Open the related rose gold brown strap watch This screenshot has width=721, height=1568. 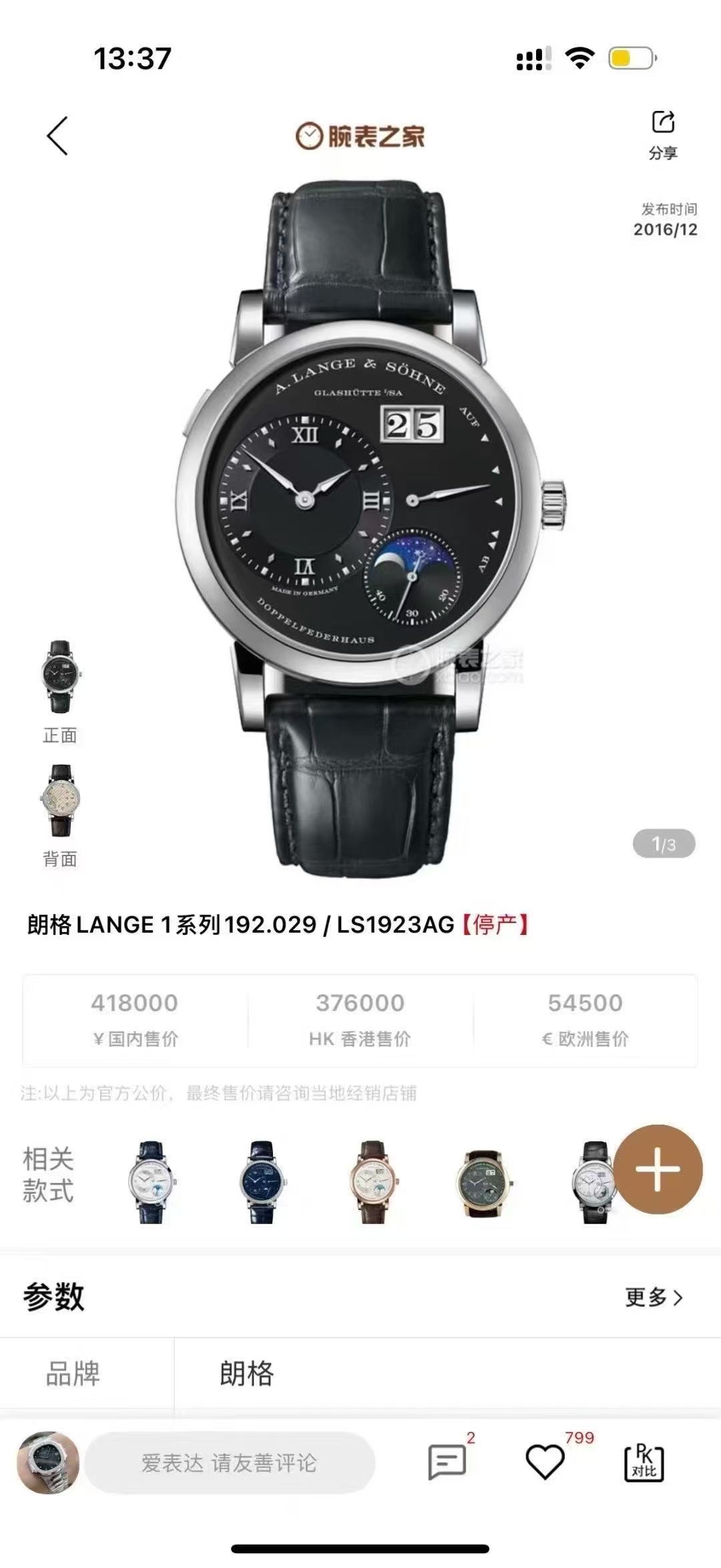tap(373, 1182)
